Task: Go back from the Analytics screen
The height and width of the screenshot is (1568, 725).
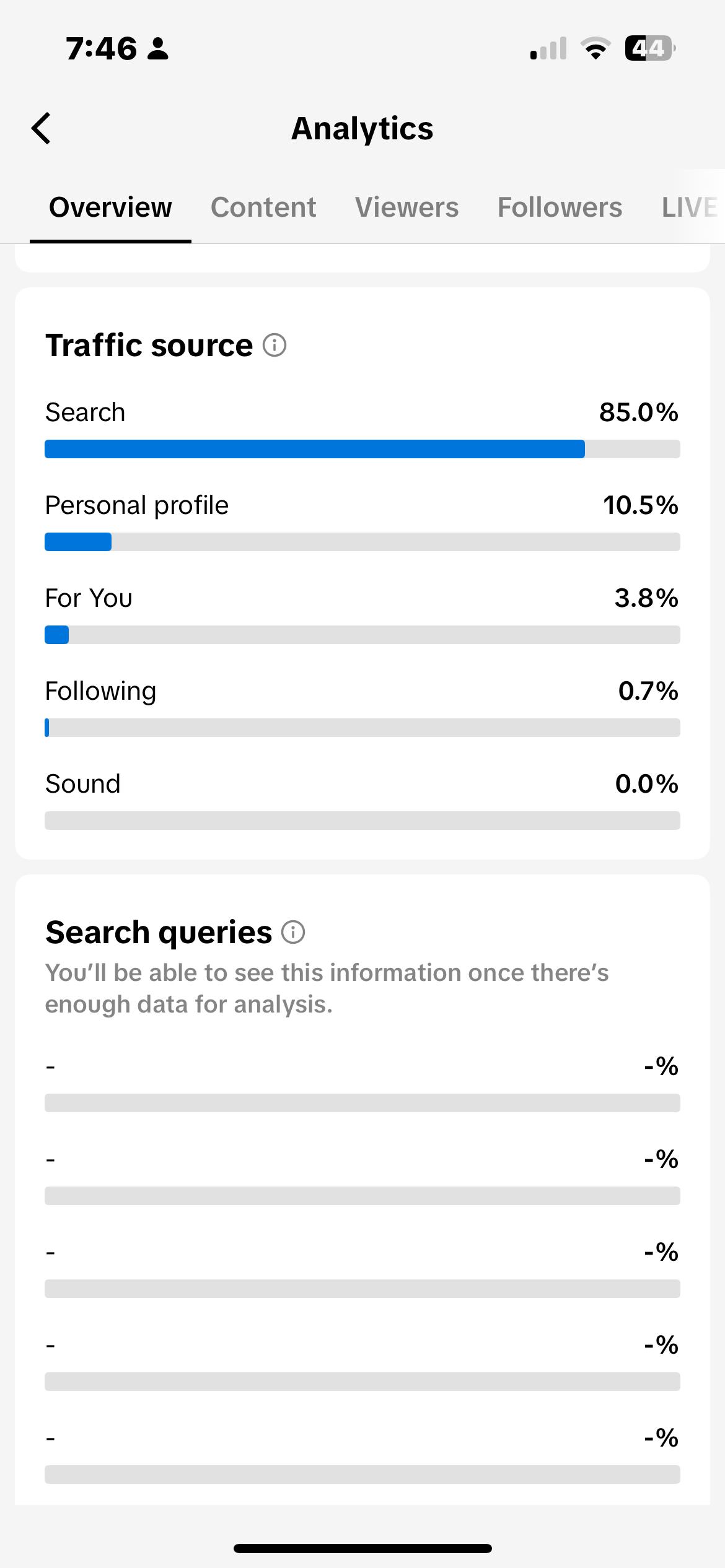Action: (42, 129)
